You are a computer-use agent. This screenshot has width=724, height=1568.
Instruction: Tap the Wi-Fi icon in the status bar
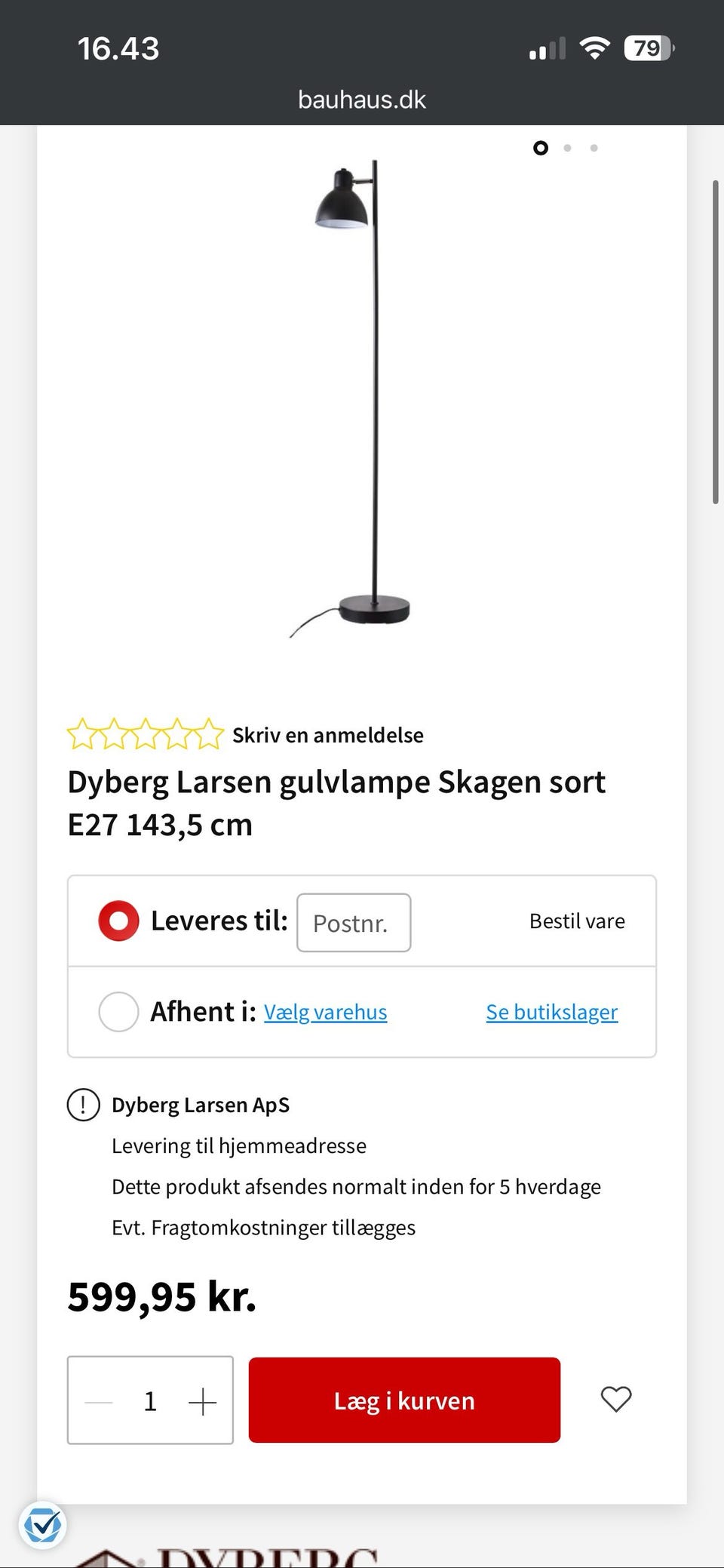tap(595, 47)
